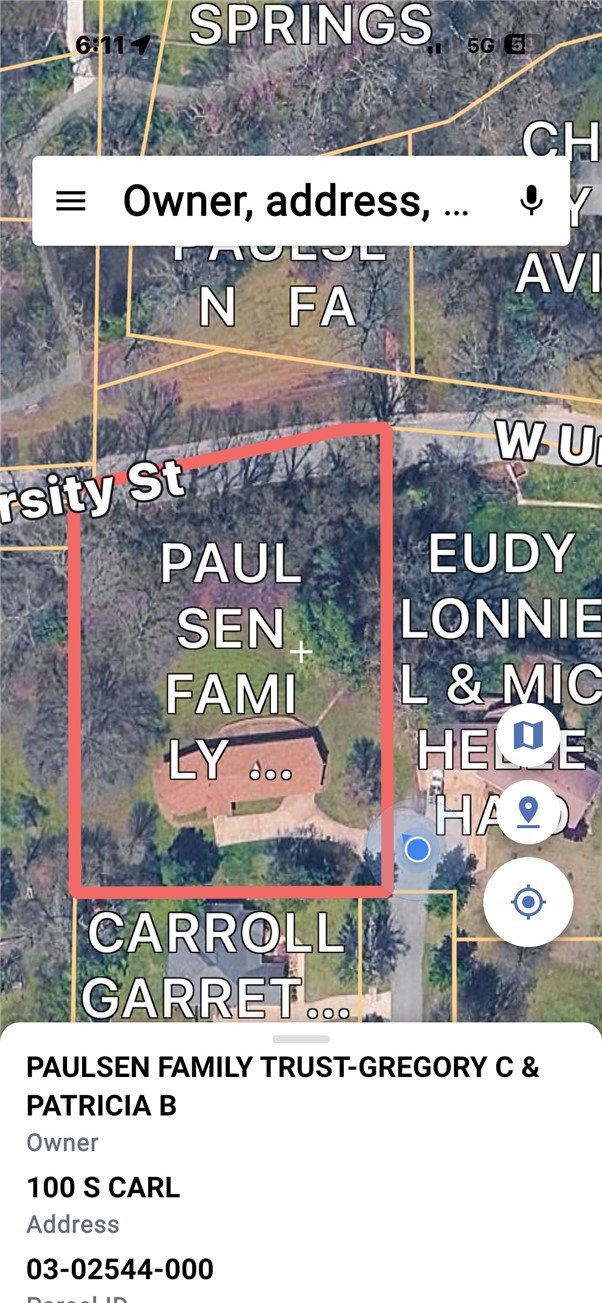Tap the location pin button
602x1303 pixels.
[x=528, y=812]
